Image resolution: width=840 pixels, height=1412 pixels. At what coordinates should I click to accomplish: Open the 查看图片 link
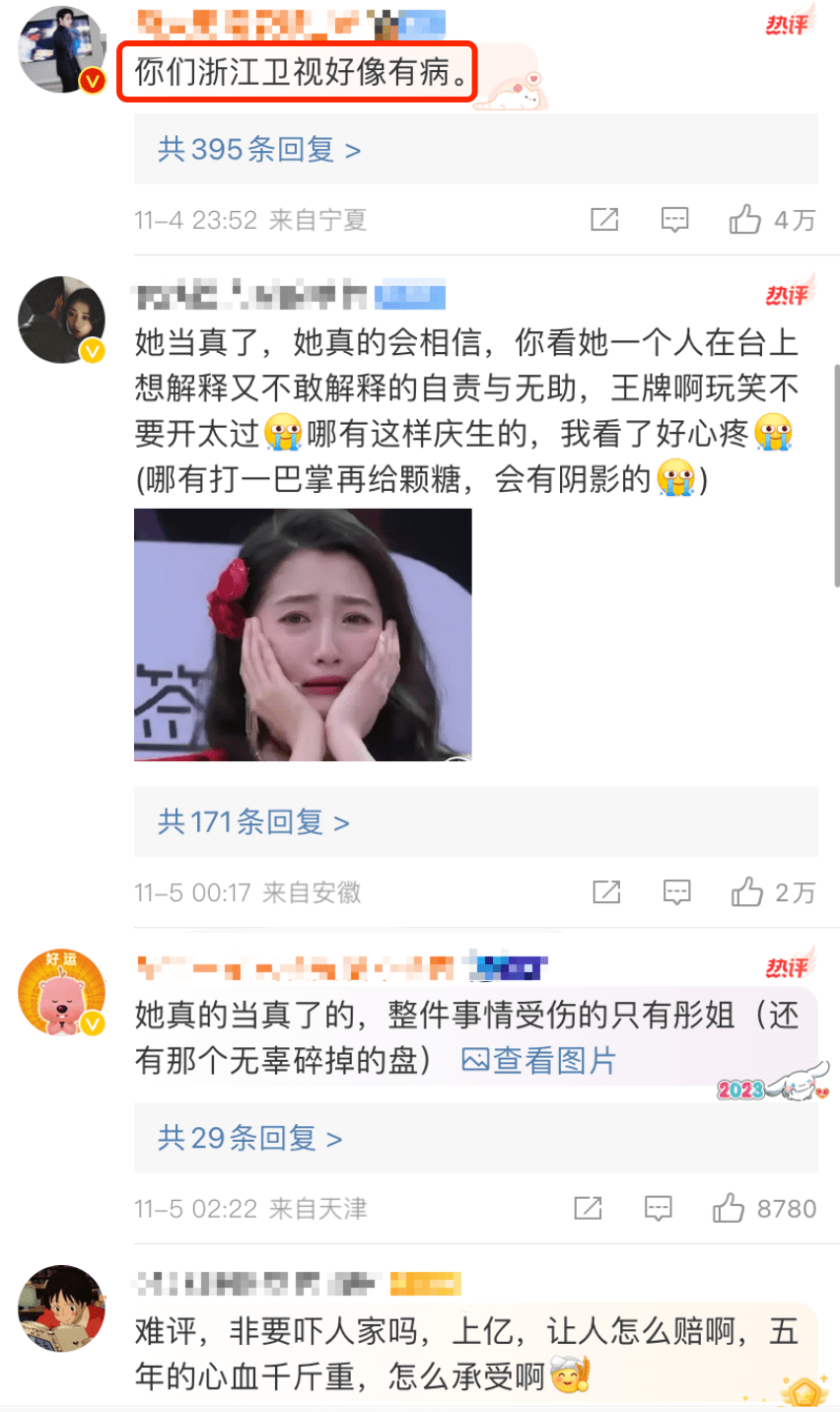(539, 1061)
